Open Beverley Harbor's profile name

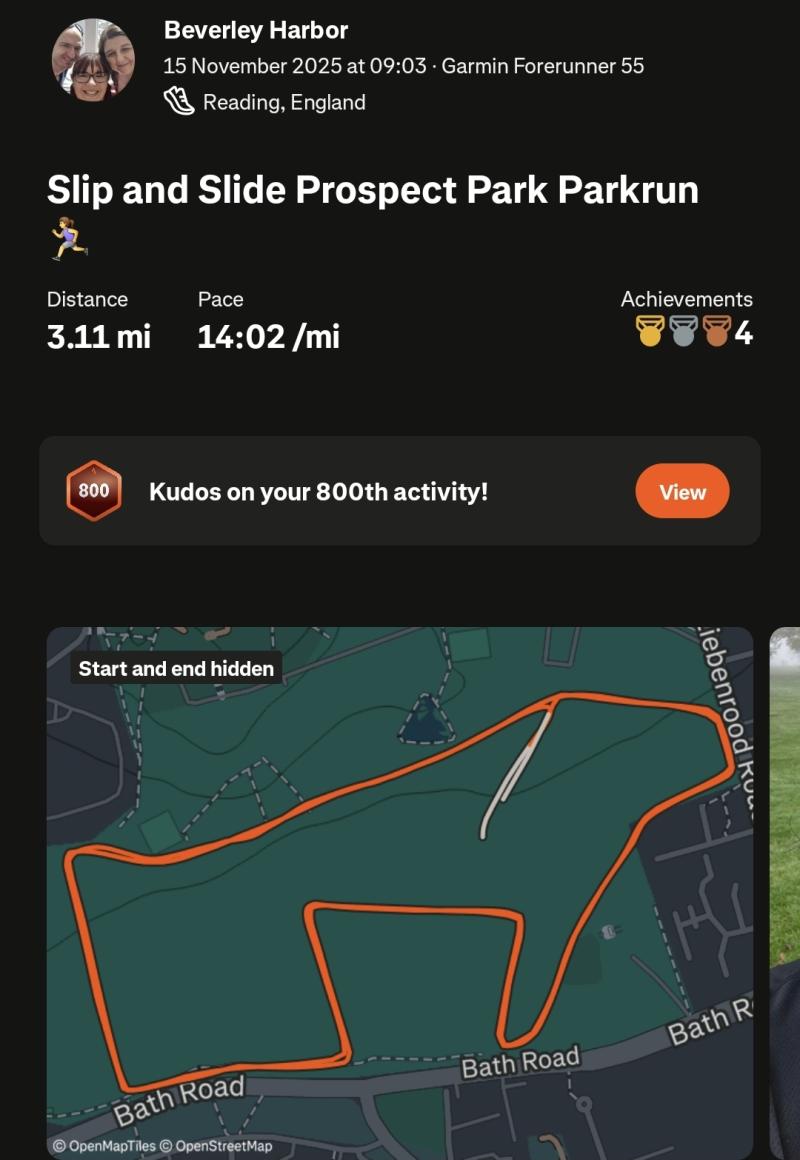click(x=256, y=30)
